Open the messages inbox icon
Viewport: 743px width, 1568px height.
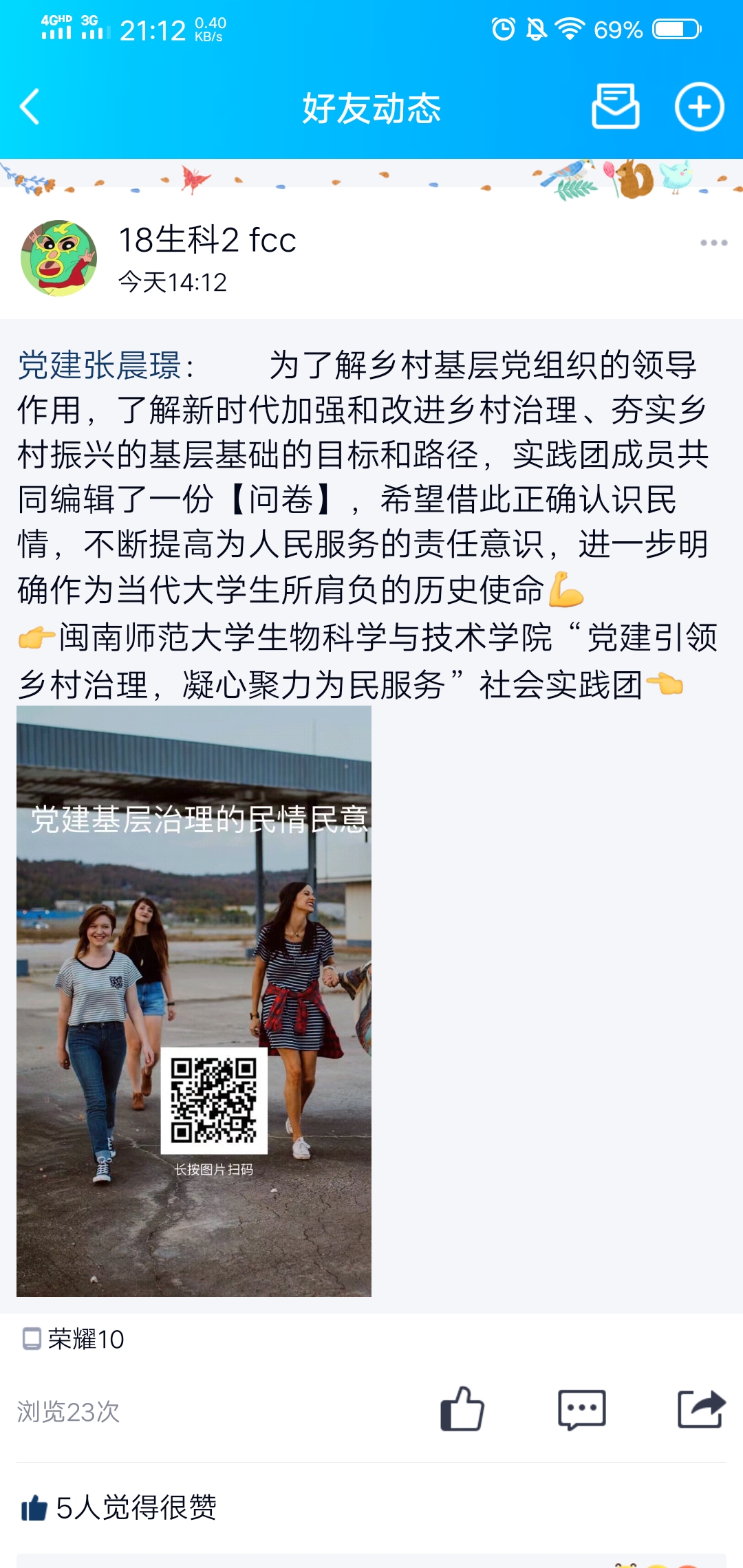point(616,107)
